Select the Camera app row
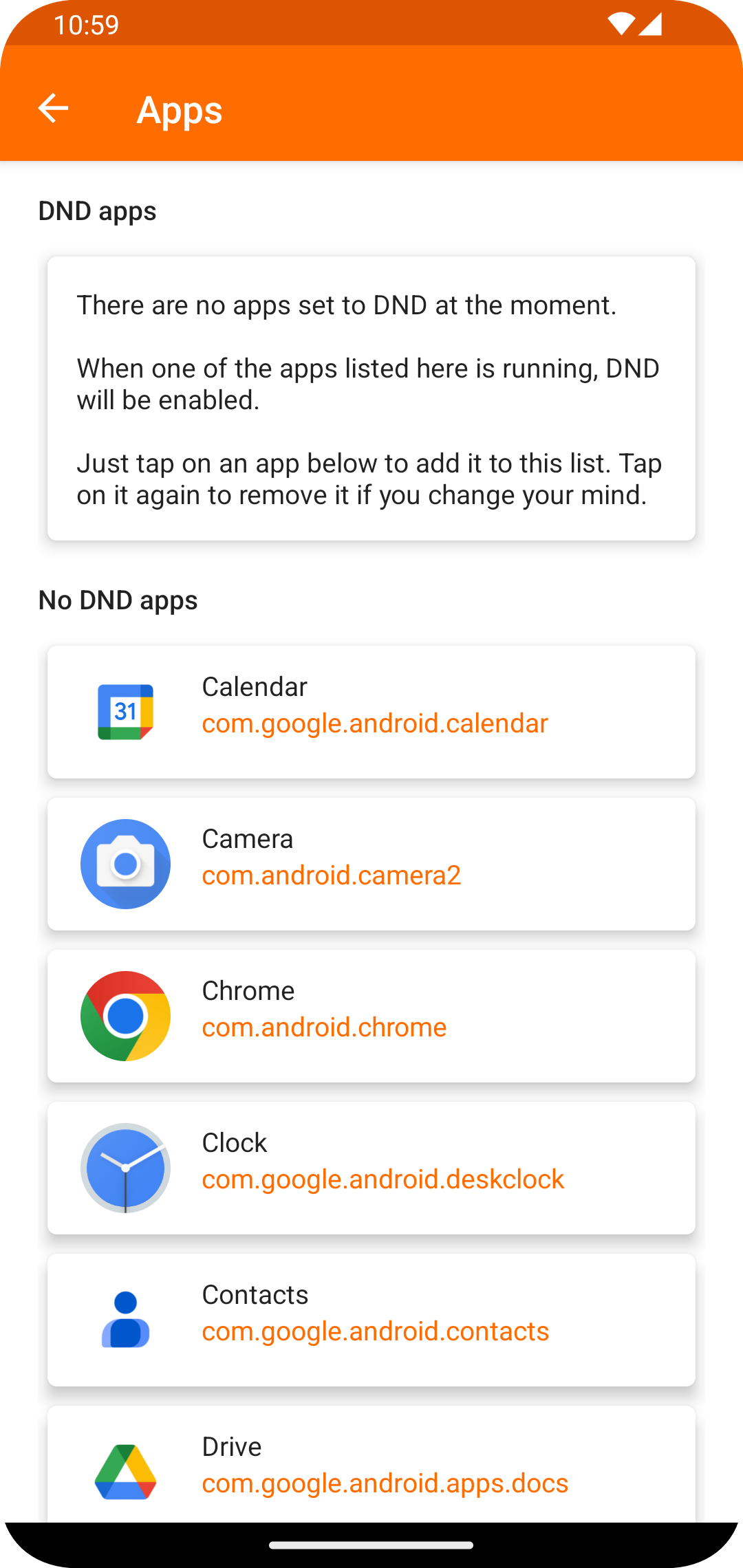Image resolution: width=743 pixels, height=1568 pixels. pos(371,864)
